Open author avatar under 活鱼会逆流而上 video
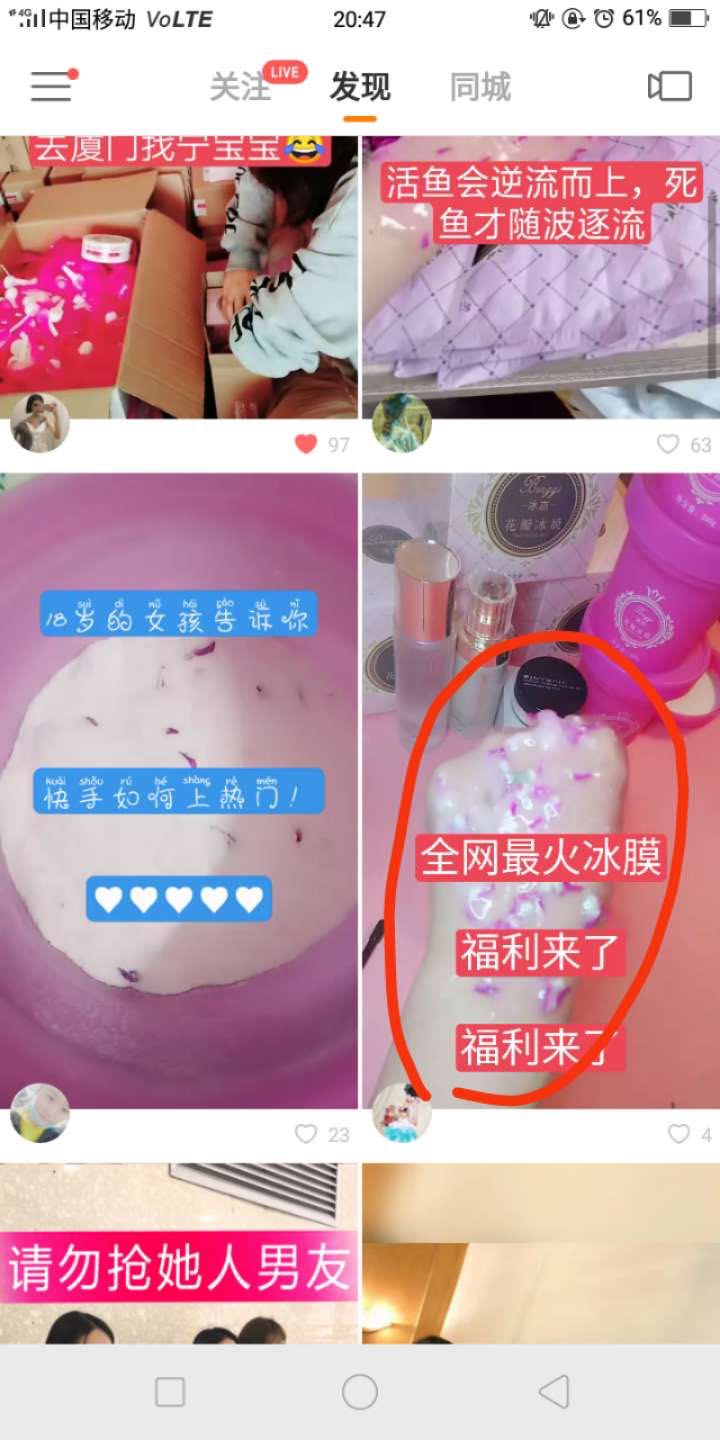Image resolution: width=720 pixels, height=1440 pixels. coord(402,423)
